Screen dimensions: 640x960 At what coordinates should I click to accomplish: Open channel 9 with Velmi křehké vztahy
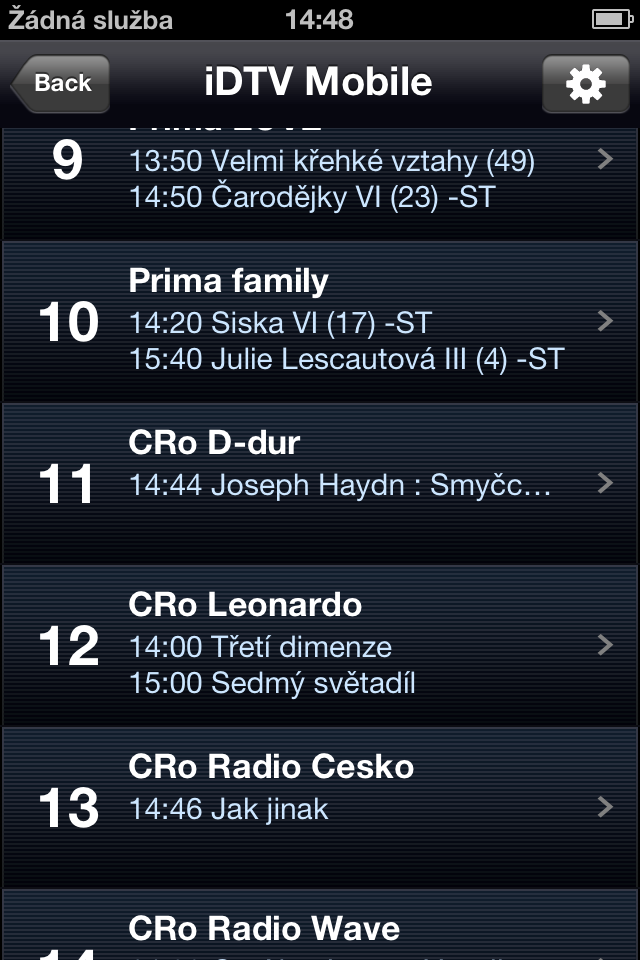[x=320, y=180]
